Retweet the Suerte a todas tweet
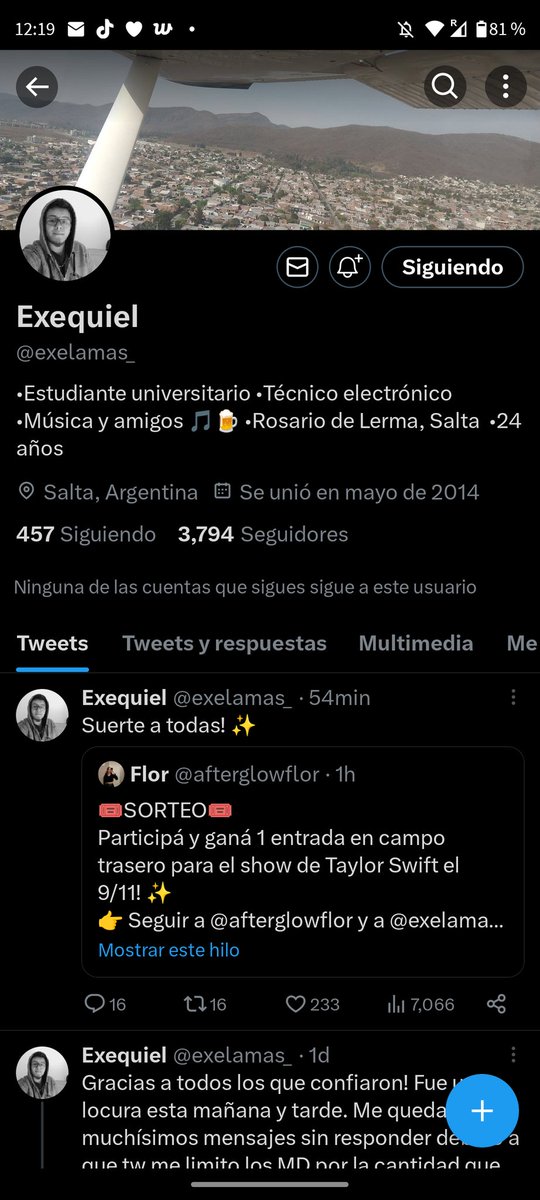The height and width of the screenshot is (1200, 540). [x=205, y=1004]
